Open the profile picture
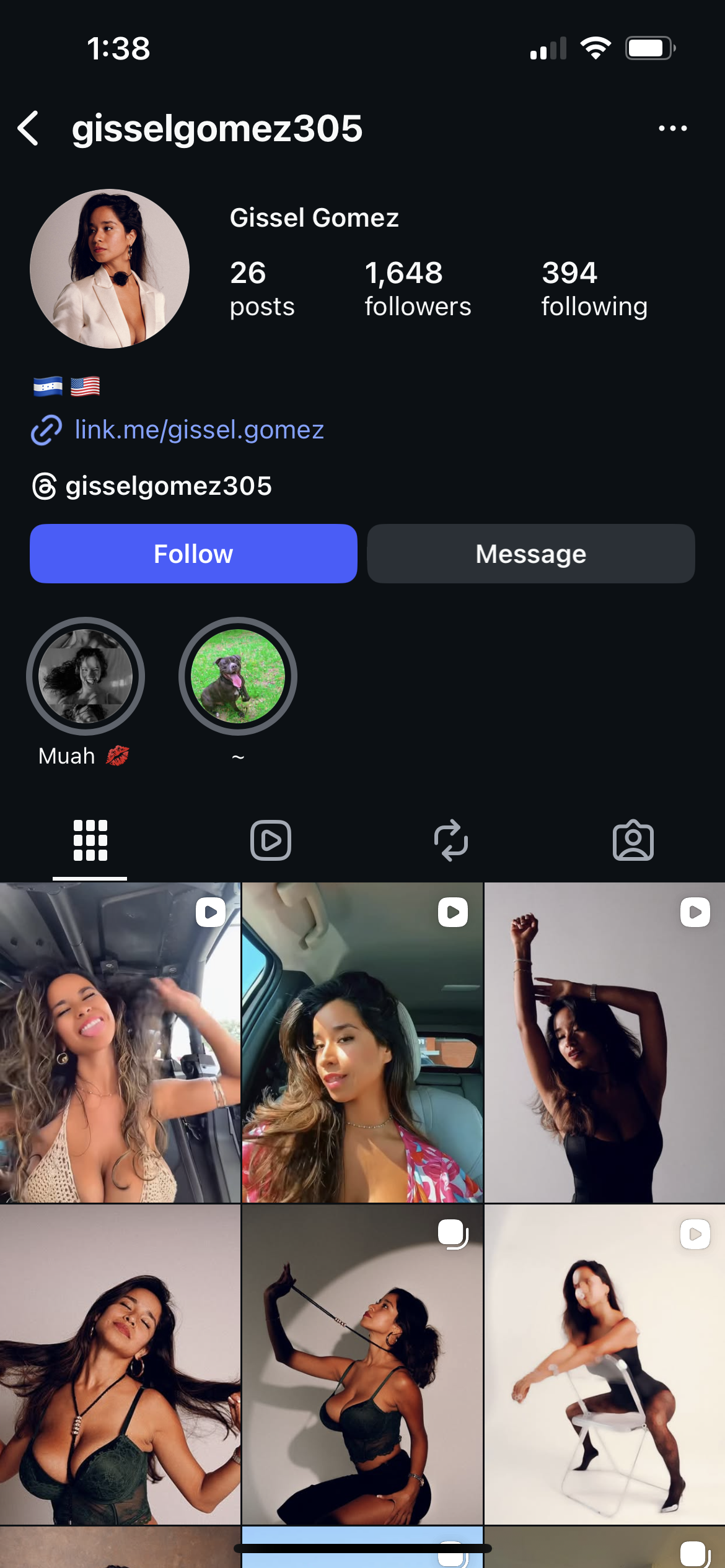Screen dimensions: 725x1568 pyautogui.click(x=110, y=269)
